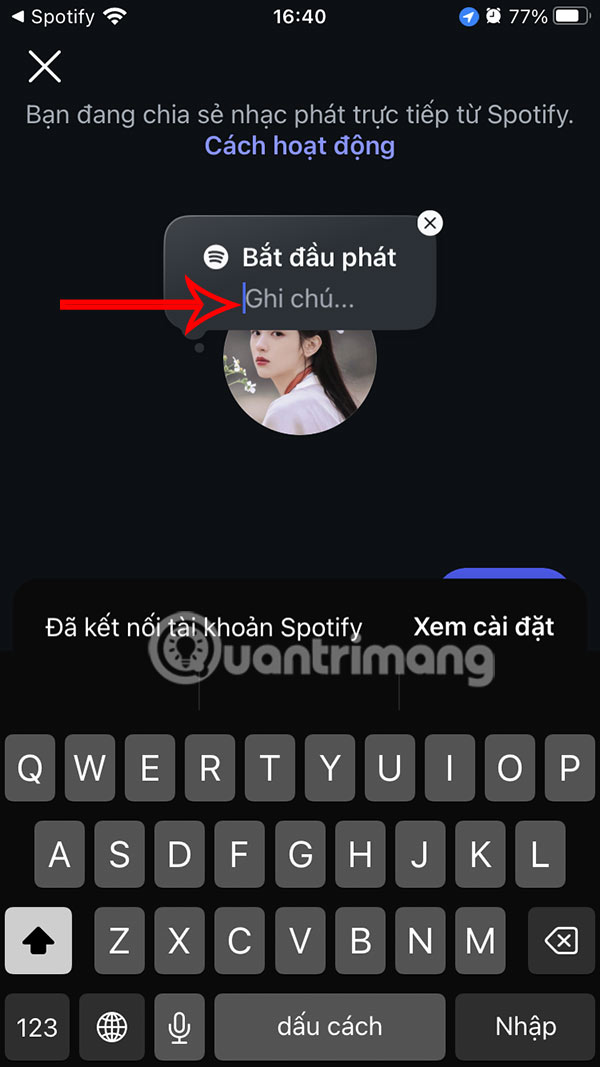Screen dimensions: 600x1067
Task: Return to the Spotify app
Action: pyautogui.click(x=52, y=17)
